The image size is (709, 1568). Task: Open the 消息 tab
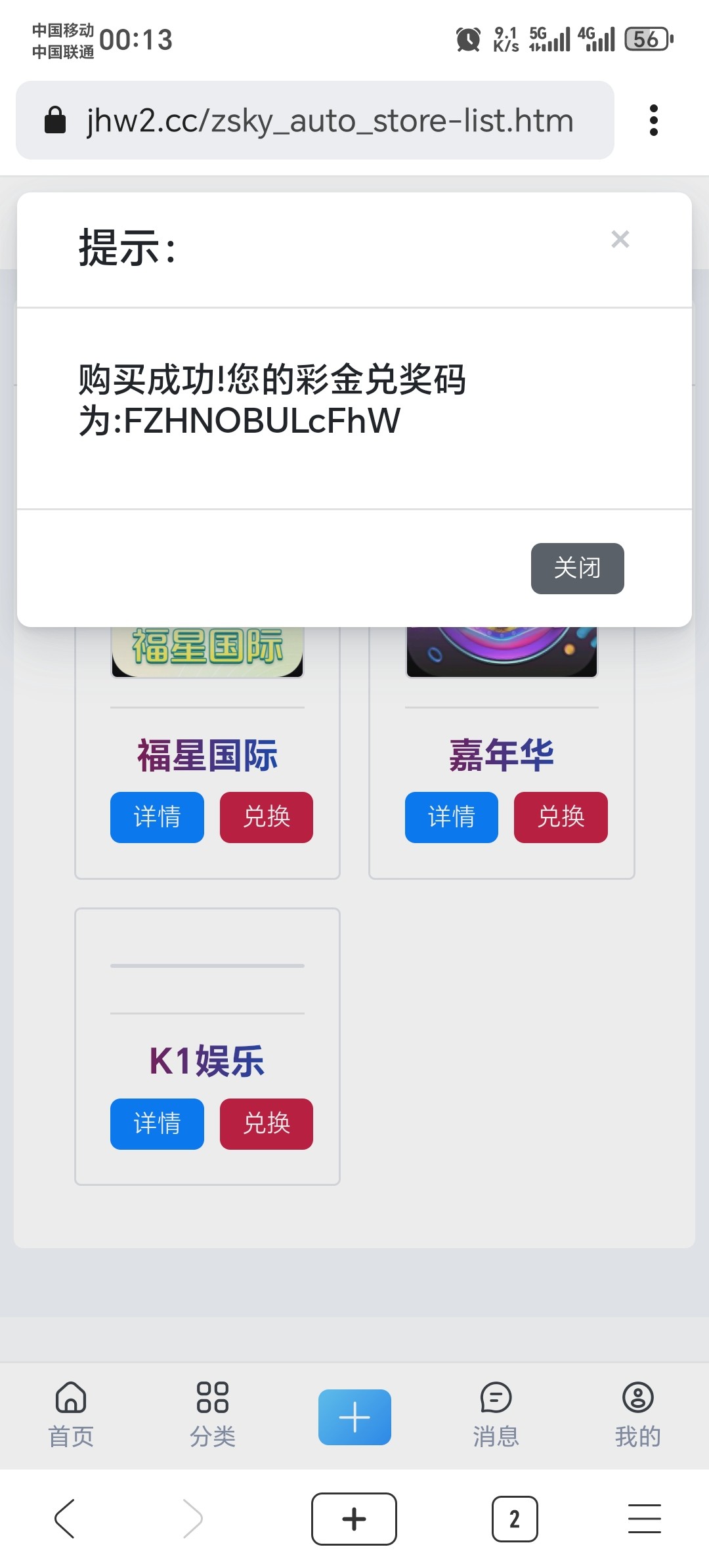[496, 1415]
